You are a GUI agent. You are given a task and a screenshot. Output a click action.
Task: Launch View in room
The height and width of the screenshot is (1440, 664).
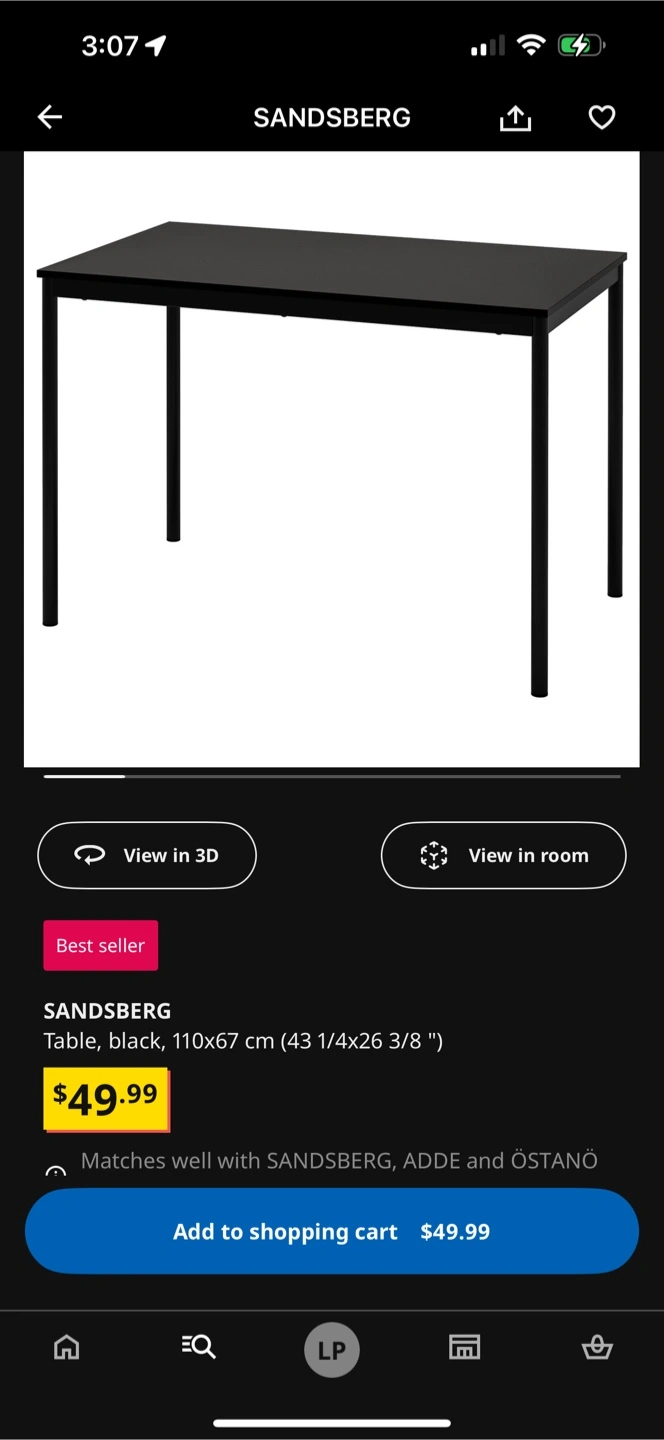point(503,855)
